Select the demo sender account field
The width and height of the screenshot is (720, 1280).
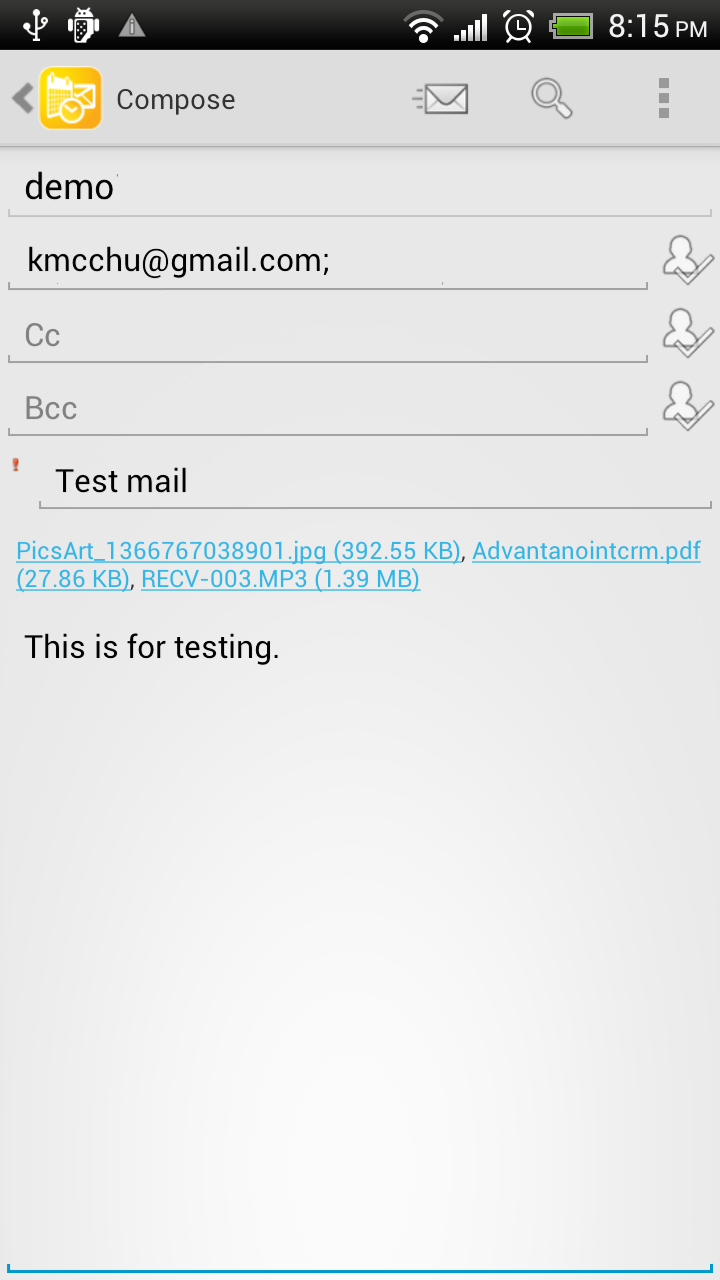pyautogui.click(x=358, y=187)
